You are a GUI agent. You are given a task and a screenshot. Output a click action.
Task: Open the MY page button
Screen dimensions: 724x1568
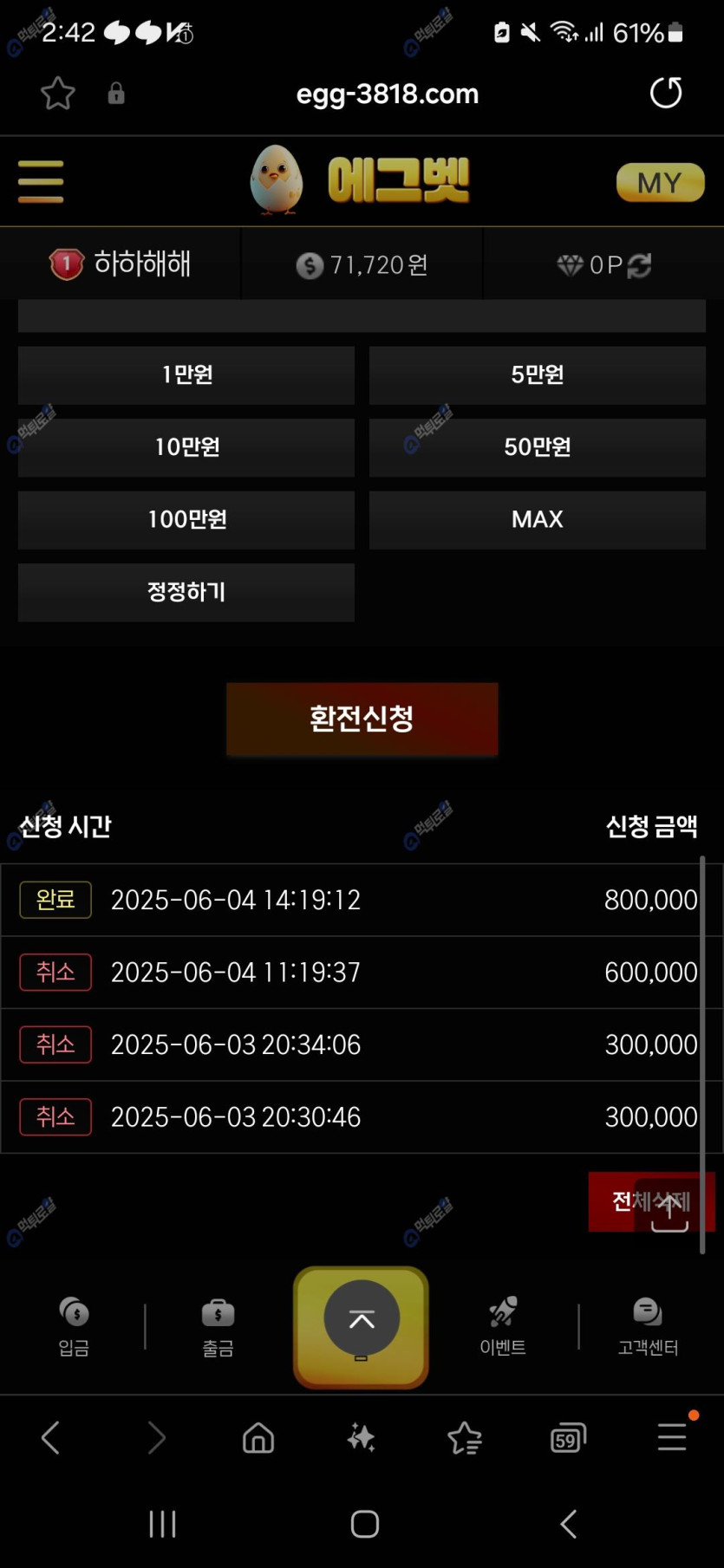(x=660, y=183)
